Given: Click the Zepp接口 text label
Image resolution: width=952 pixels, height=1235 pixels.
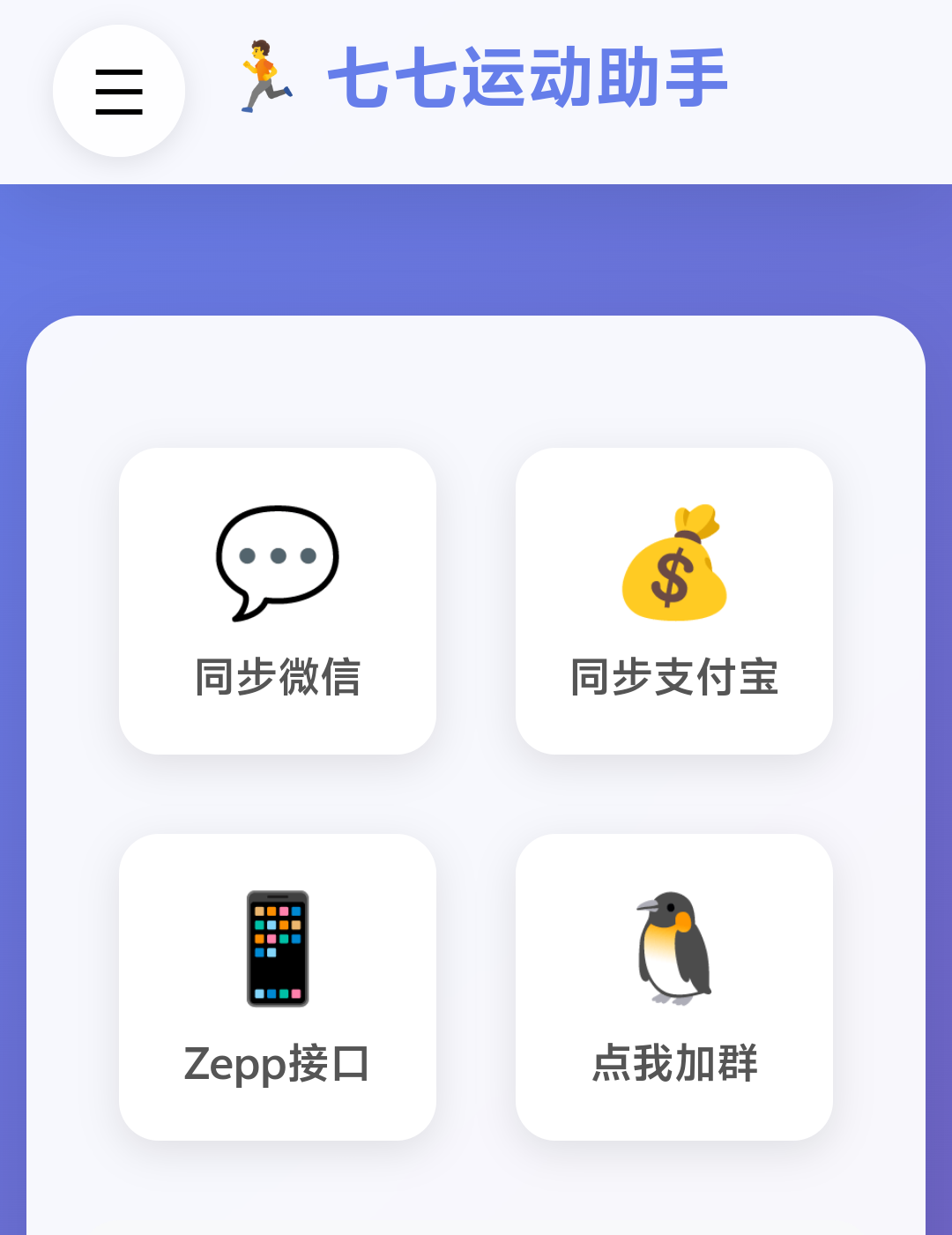Looking at the screenshot, I should point(278,1065).
